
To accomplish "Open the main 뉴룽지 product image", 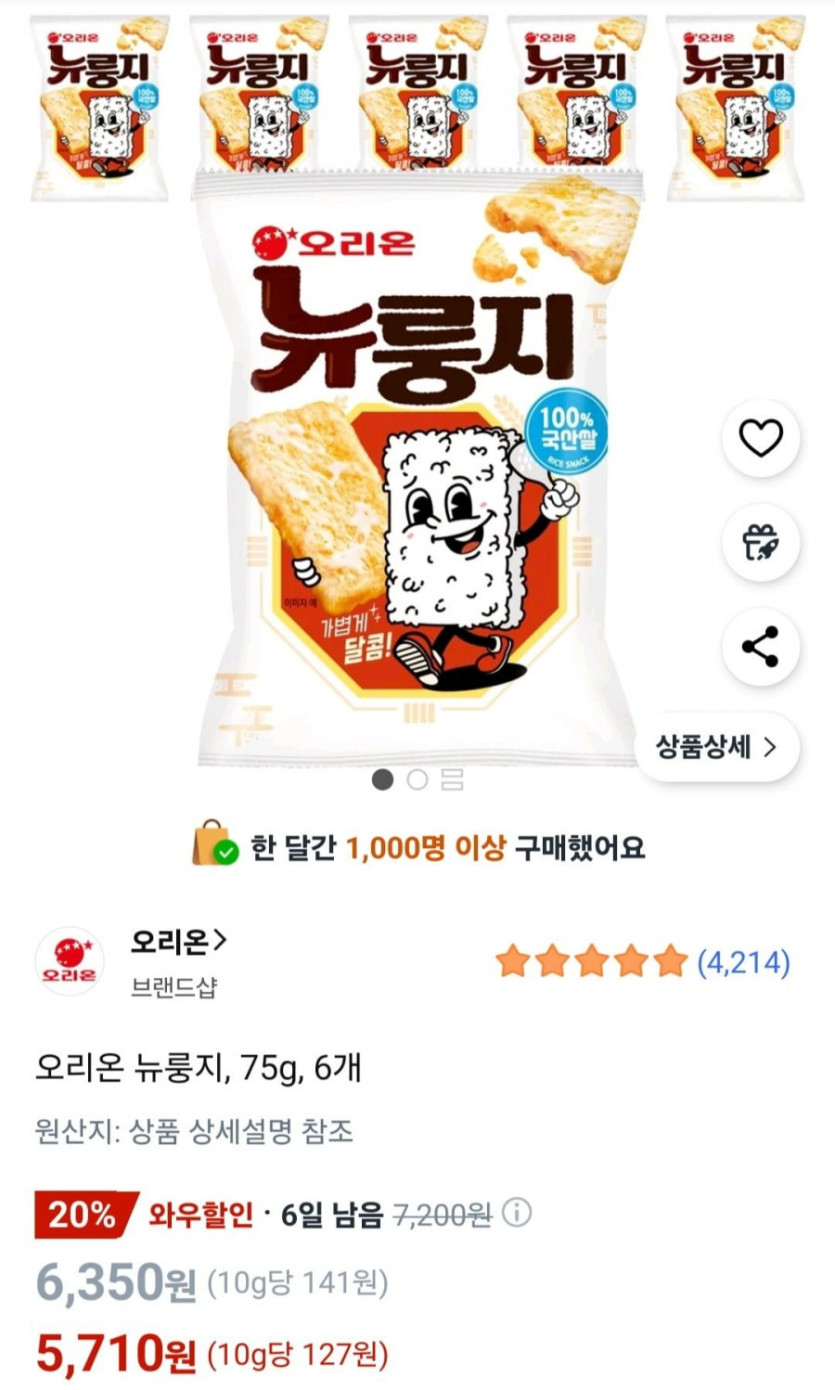I will pos(418,470).
